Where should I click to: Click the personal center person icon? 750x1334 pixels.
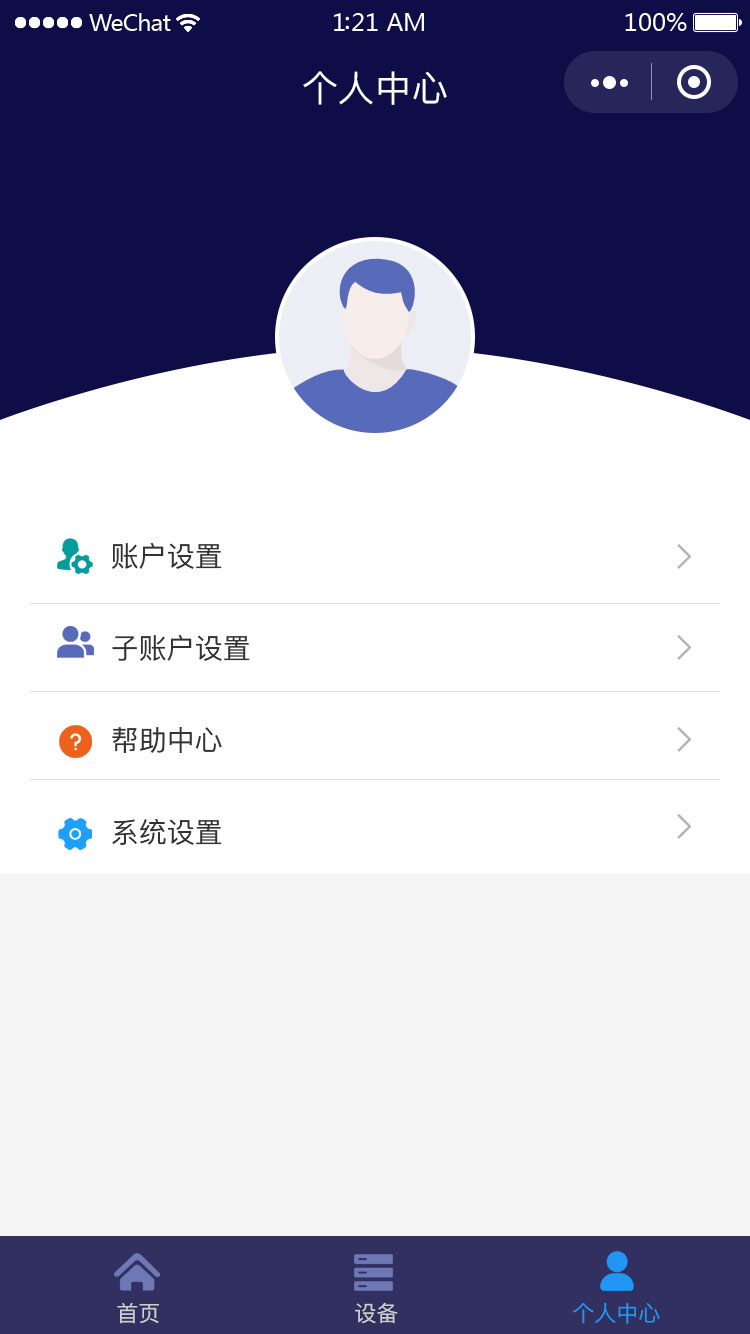tap(617, 1269)
